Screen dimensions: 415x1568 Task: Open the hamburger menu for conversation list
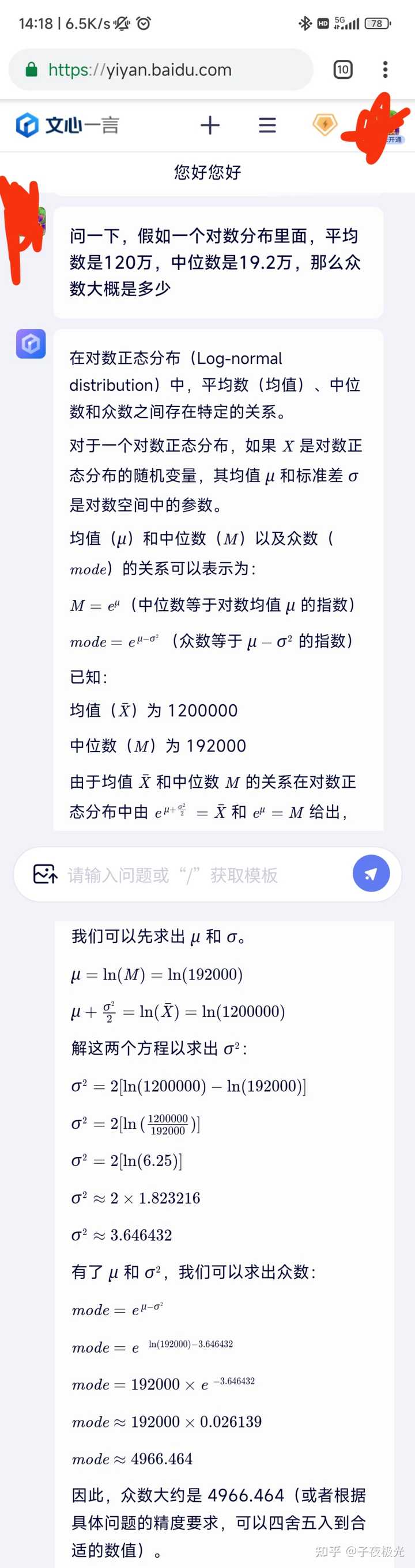coord(267,126)
